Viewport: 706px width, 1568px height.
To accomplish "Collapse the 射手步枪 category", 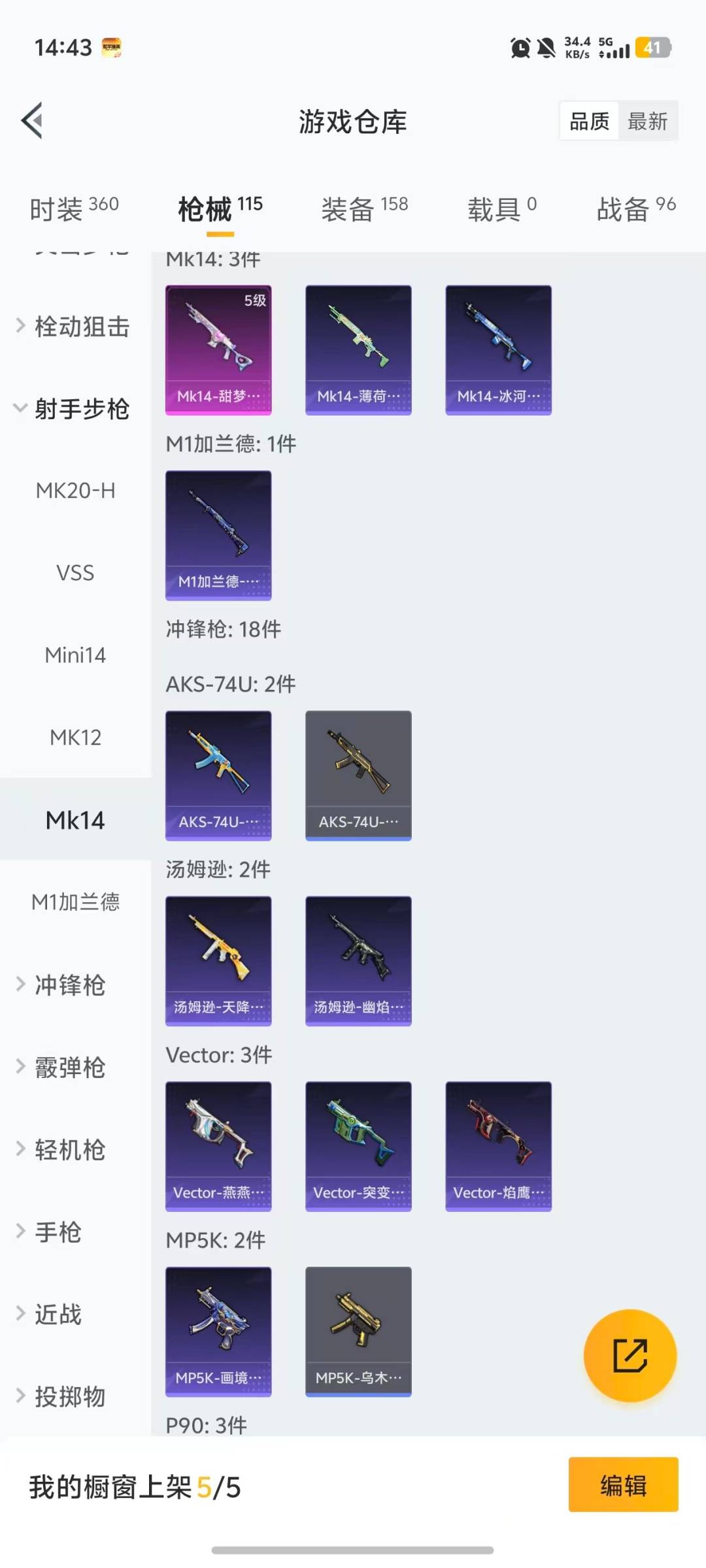I will click(73, 409).
